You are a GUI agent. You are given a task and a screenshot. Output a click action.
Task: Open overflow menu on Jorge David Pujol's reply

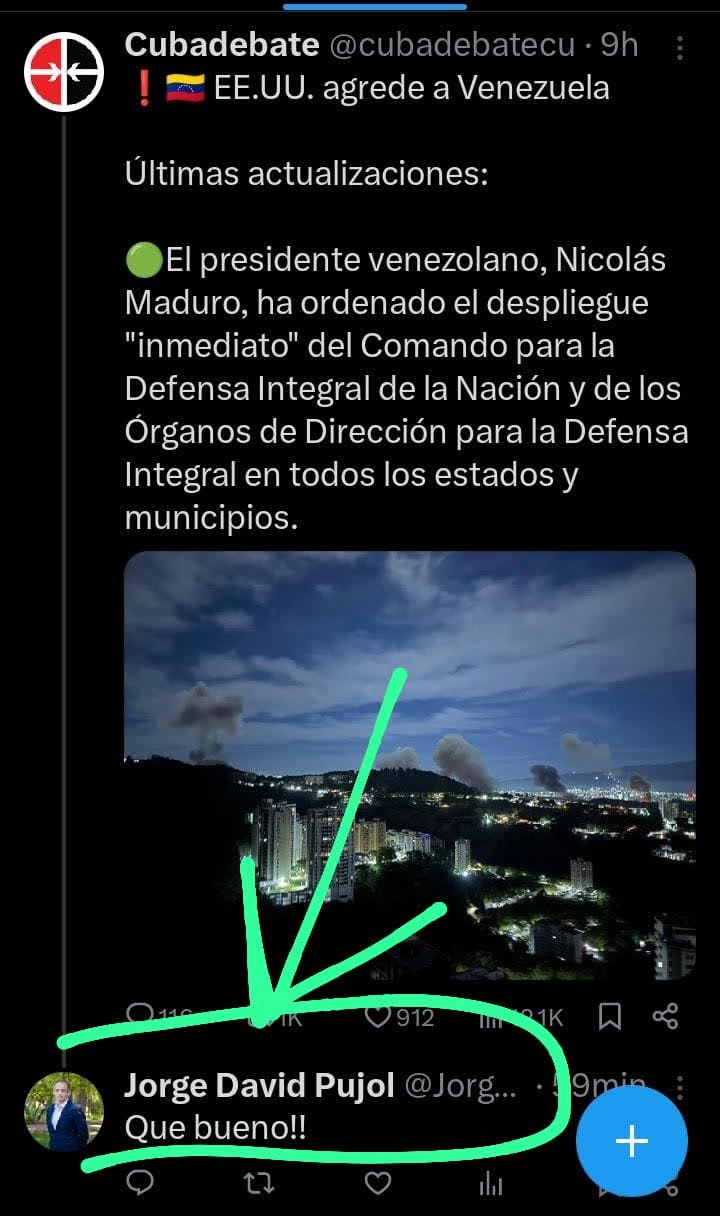(680, 1086)
